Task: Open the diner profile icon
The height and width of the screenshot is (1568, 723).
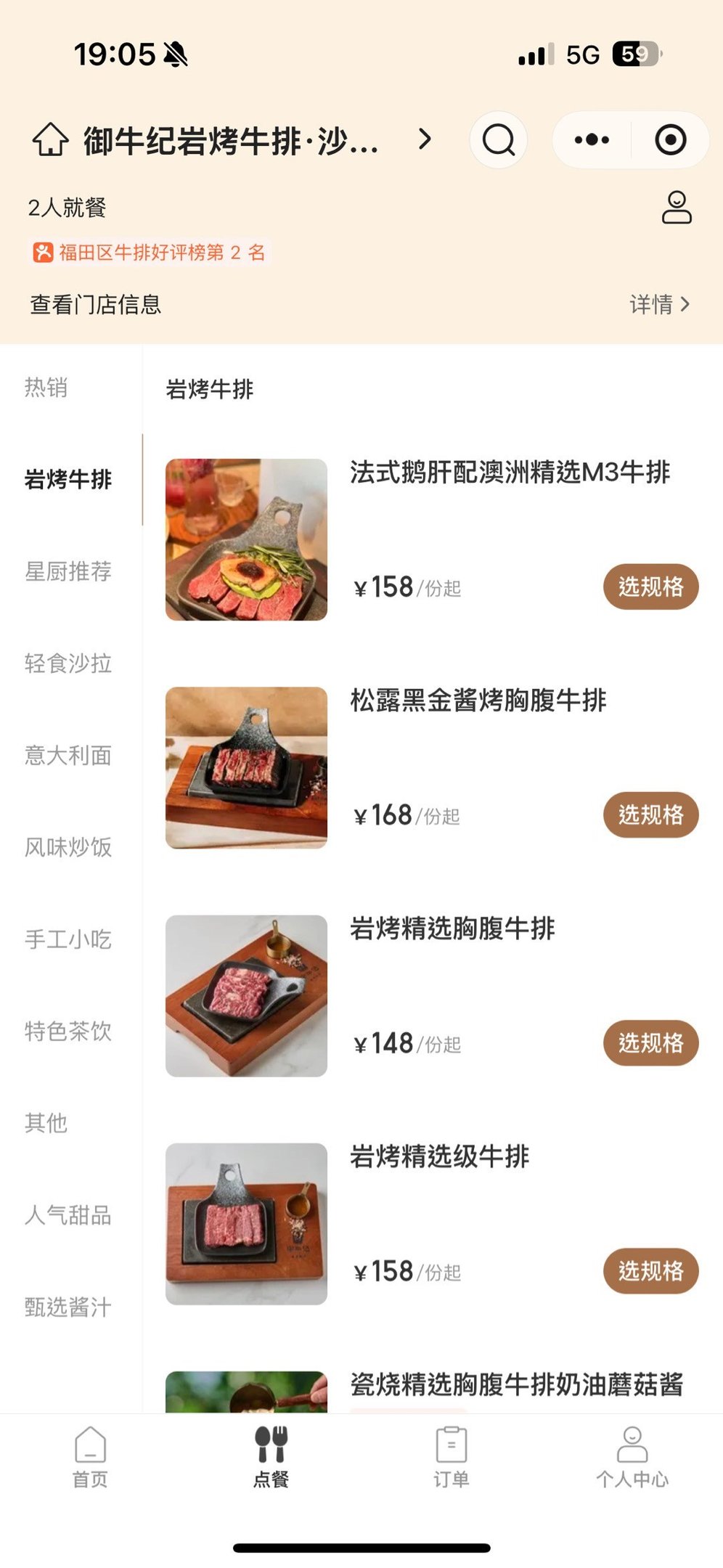Action: [677, 208]
